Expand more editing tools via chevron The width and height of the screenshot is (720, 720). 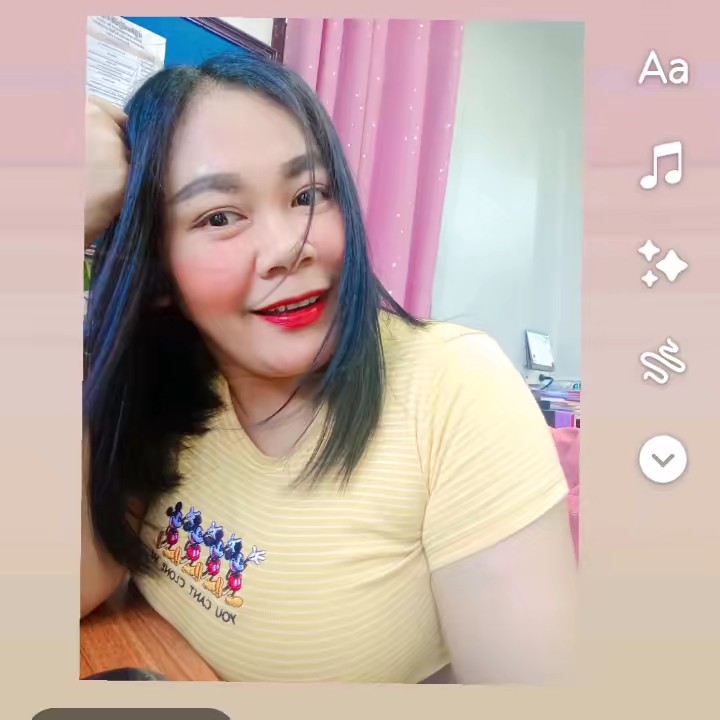pos(663,460)
